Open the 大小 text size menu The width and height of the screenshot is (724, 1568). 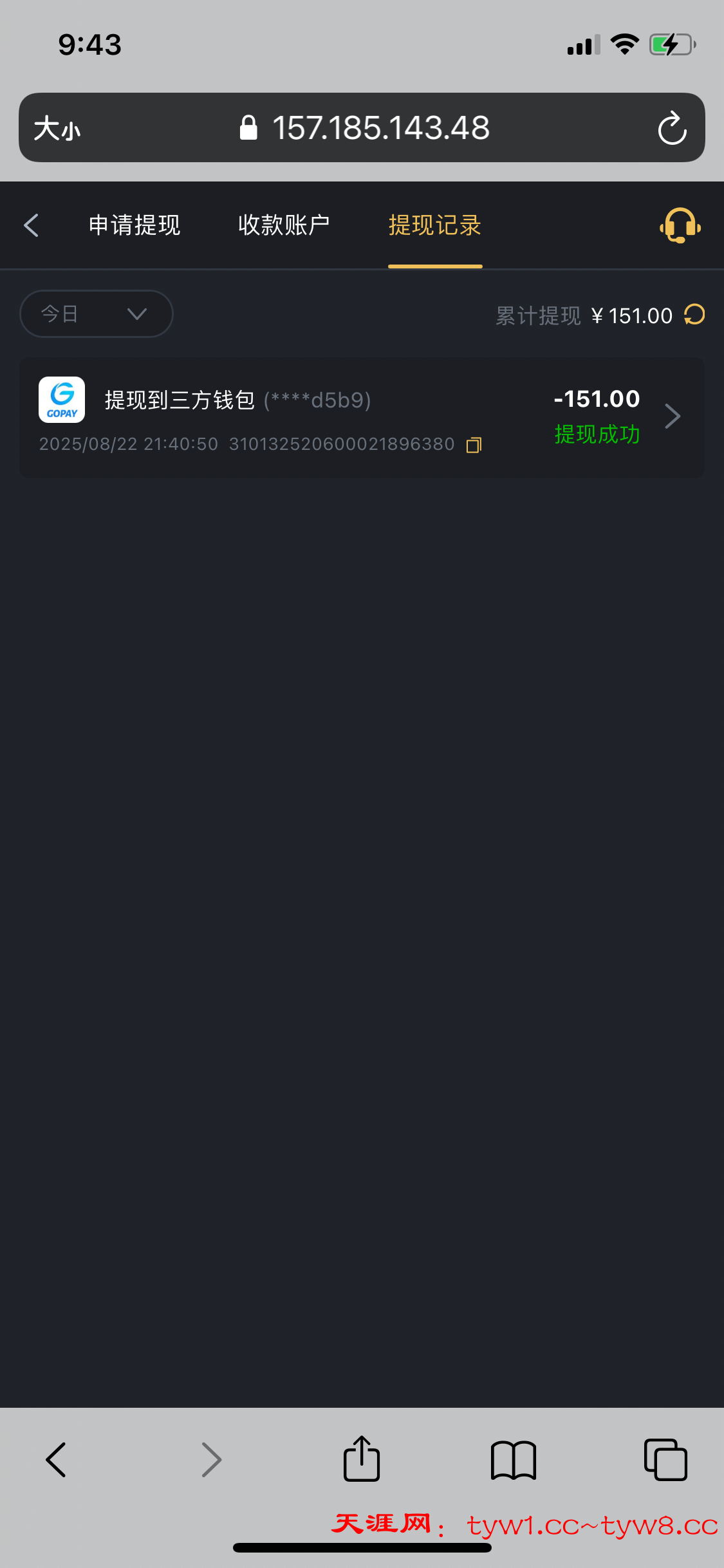click(x=57, y=128)
